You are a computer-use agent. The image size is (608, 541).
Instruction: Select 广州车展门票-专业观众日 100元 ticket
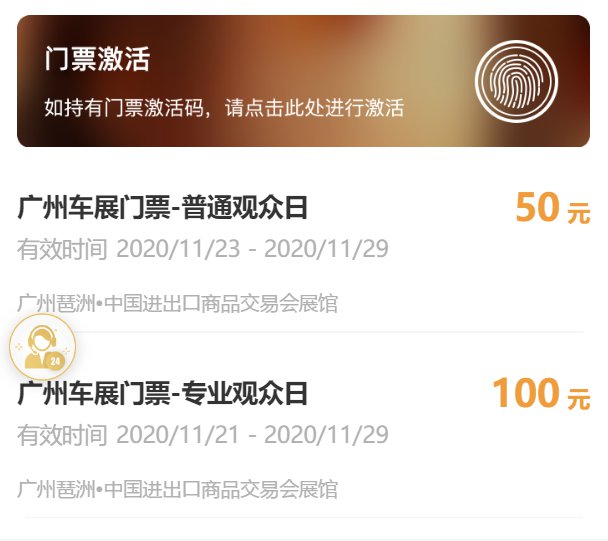pos(303,436)
